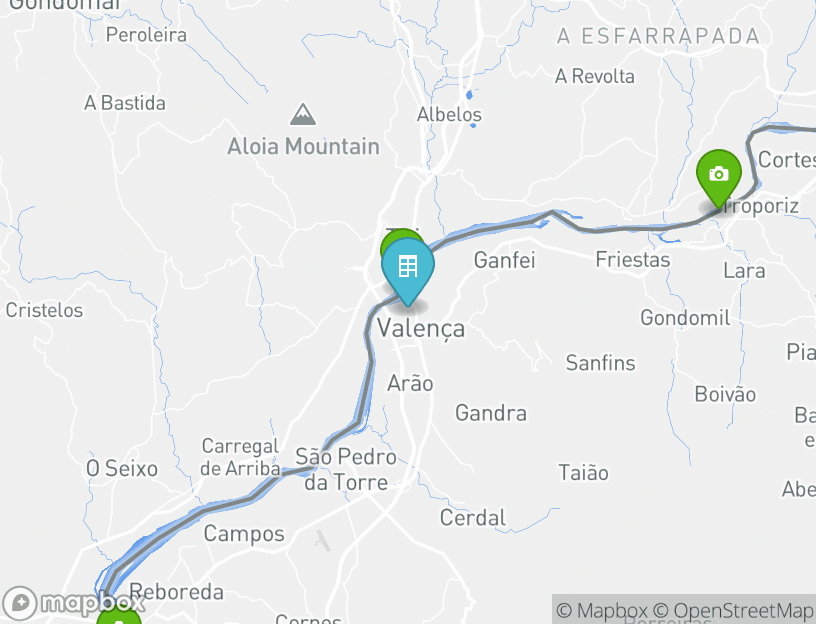816x624 pixels.
Task: Tap the green marker below Reboreda
Action: [x=119, y=617]
